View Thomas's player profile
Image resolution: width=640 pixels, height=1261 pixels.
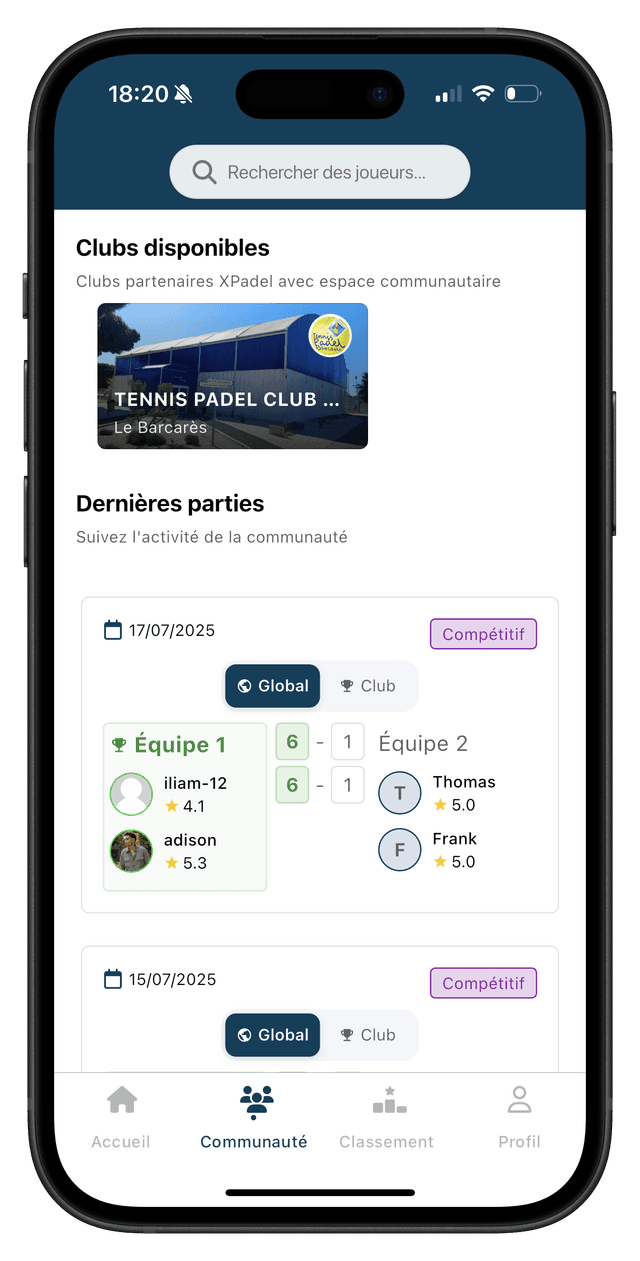tap(437, 793)
